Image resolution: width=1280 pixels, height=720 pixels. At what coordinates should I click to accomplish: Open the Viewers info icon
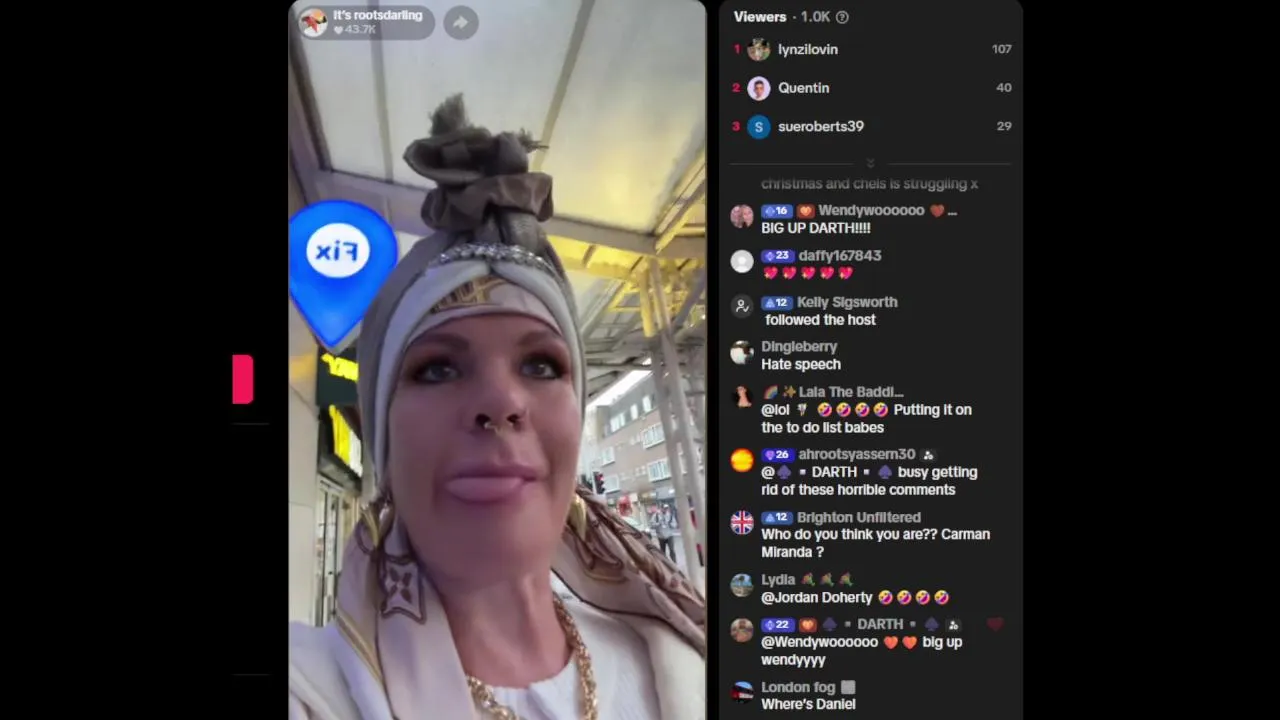coord(842,17)
